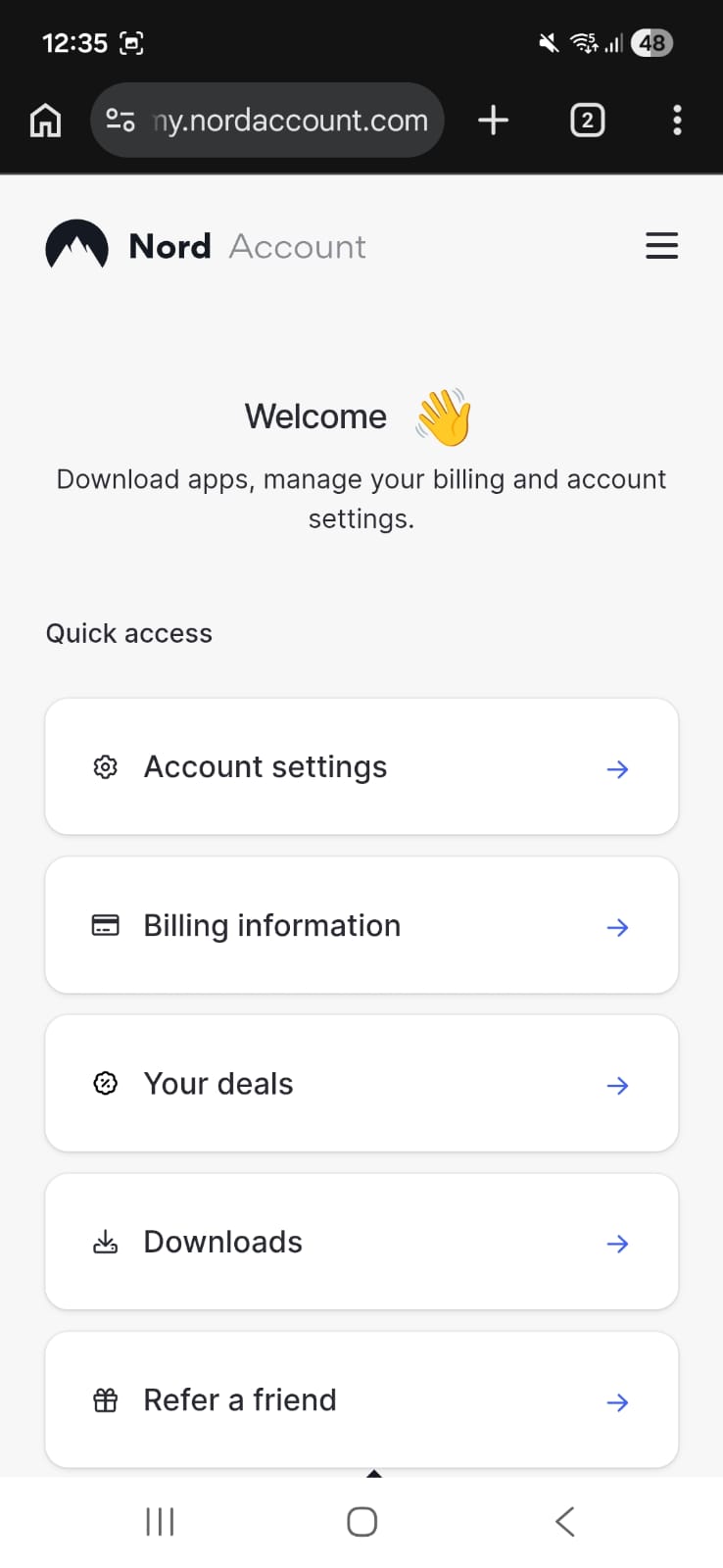The width and height of the screenshot is (723, 1568).
Task: Open the Chrome three-dot menu
Action: (677, 120)
